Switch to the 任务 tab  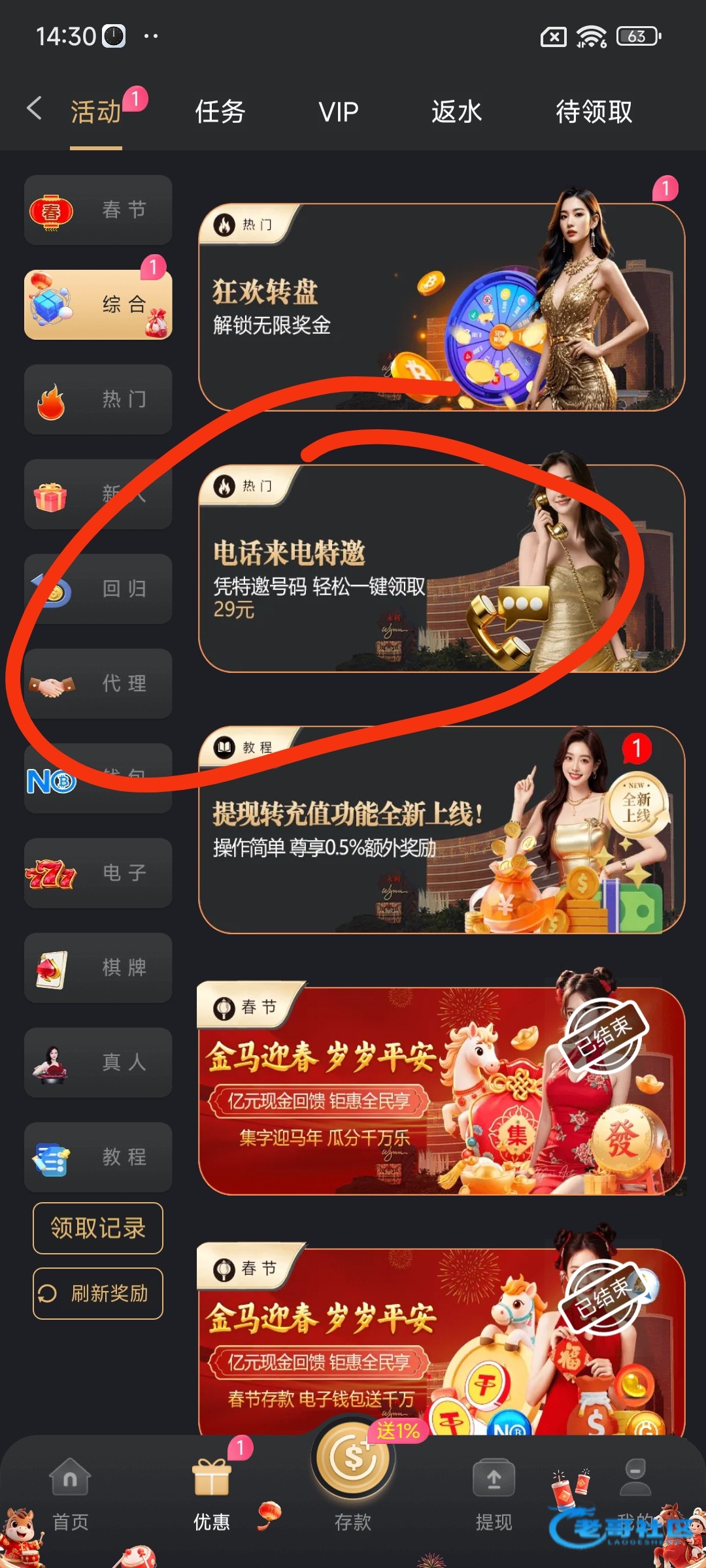[x=220, y=112]
